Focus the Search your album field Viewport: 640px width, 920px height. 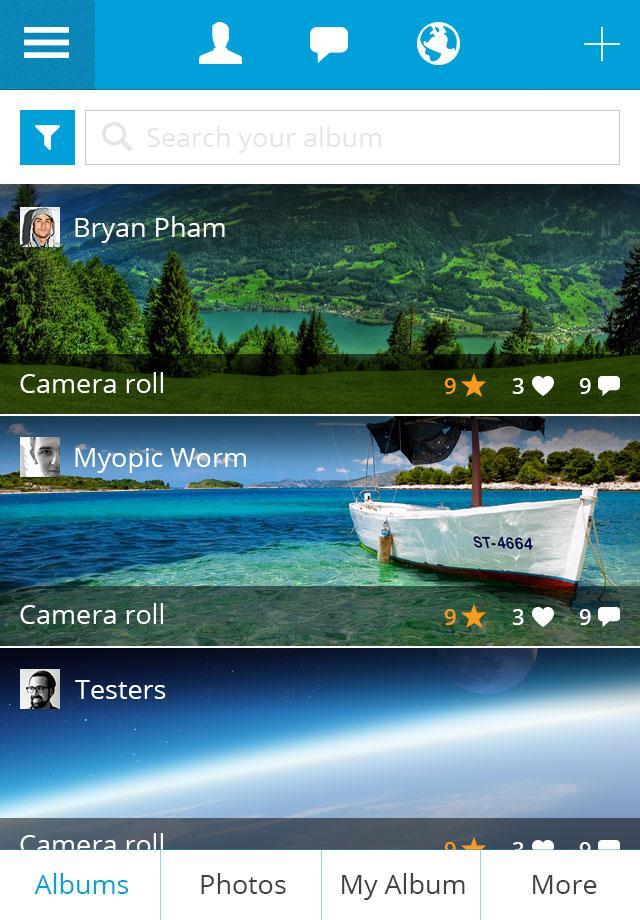[352, 137]
